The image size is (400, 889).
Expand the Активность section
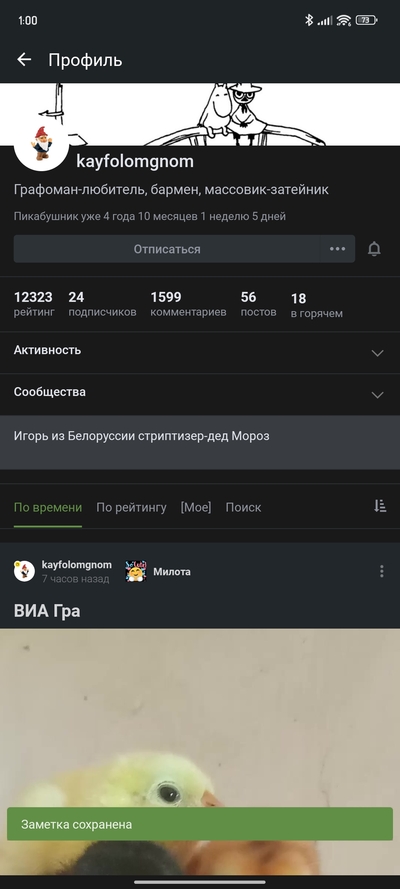point(200,353)
